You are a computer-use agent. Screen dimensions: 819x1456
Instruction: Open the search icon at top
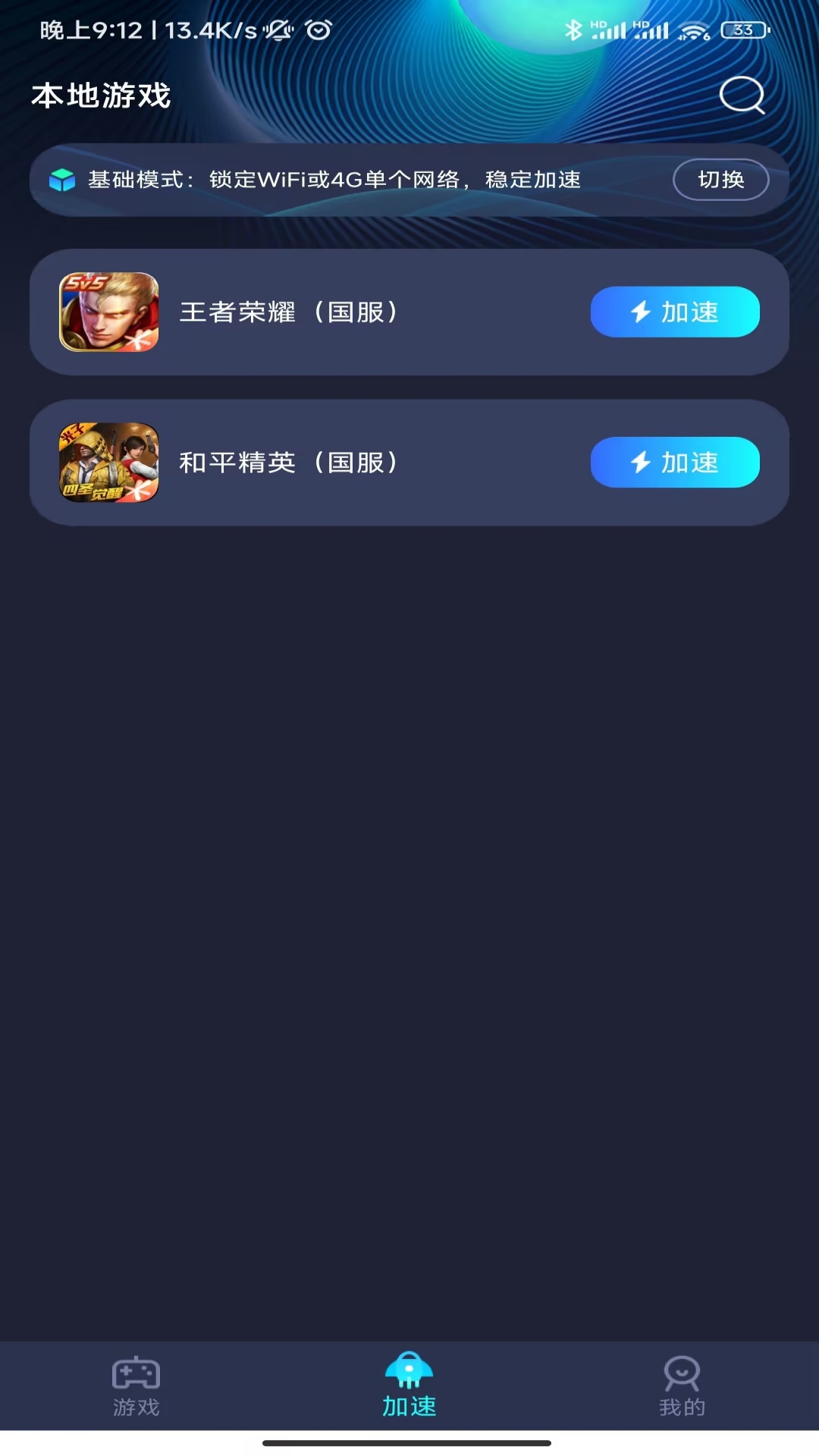tap(742, 95)
